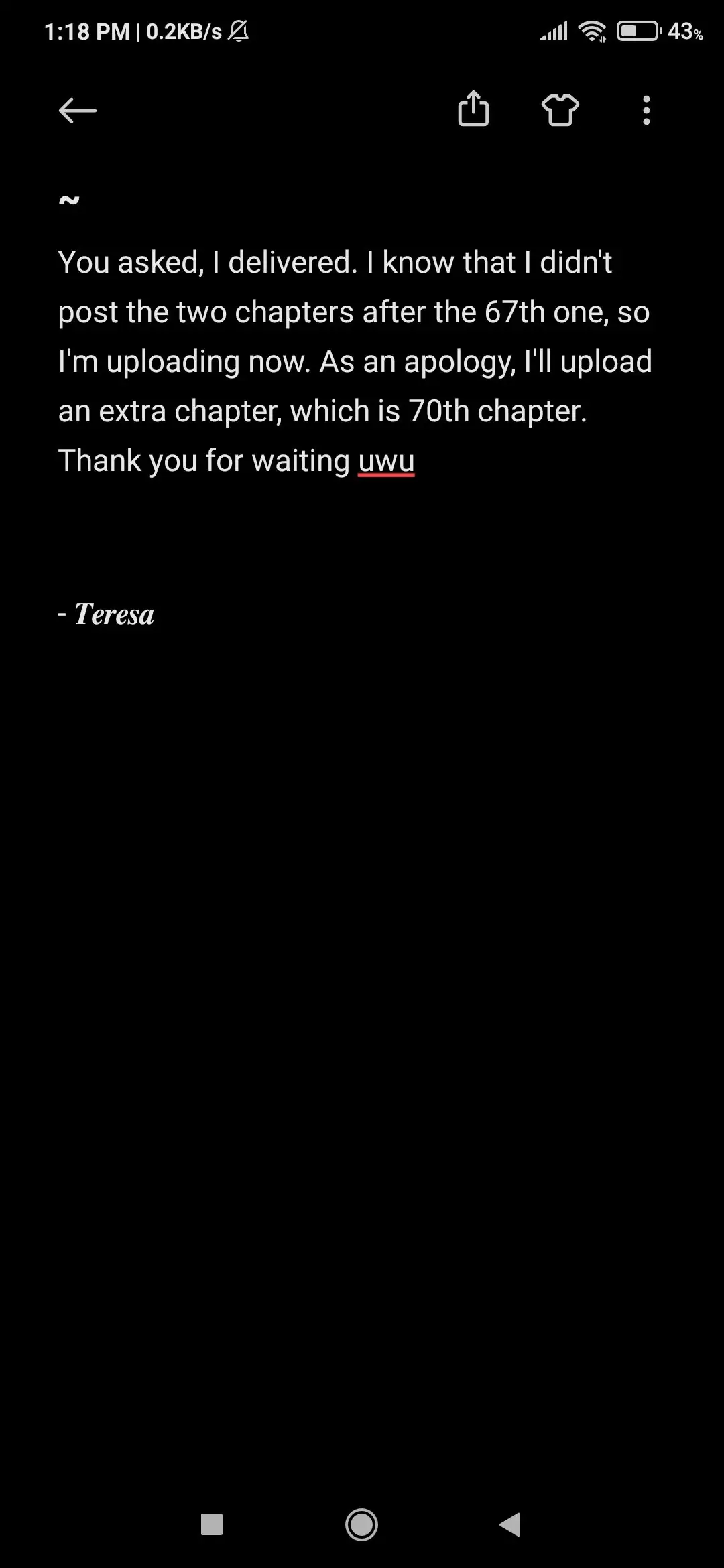The width and height of the screenshot is (724, 1568).
Task: Open the theme shirt icon
Action: coord(560,110)
